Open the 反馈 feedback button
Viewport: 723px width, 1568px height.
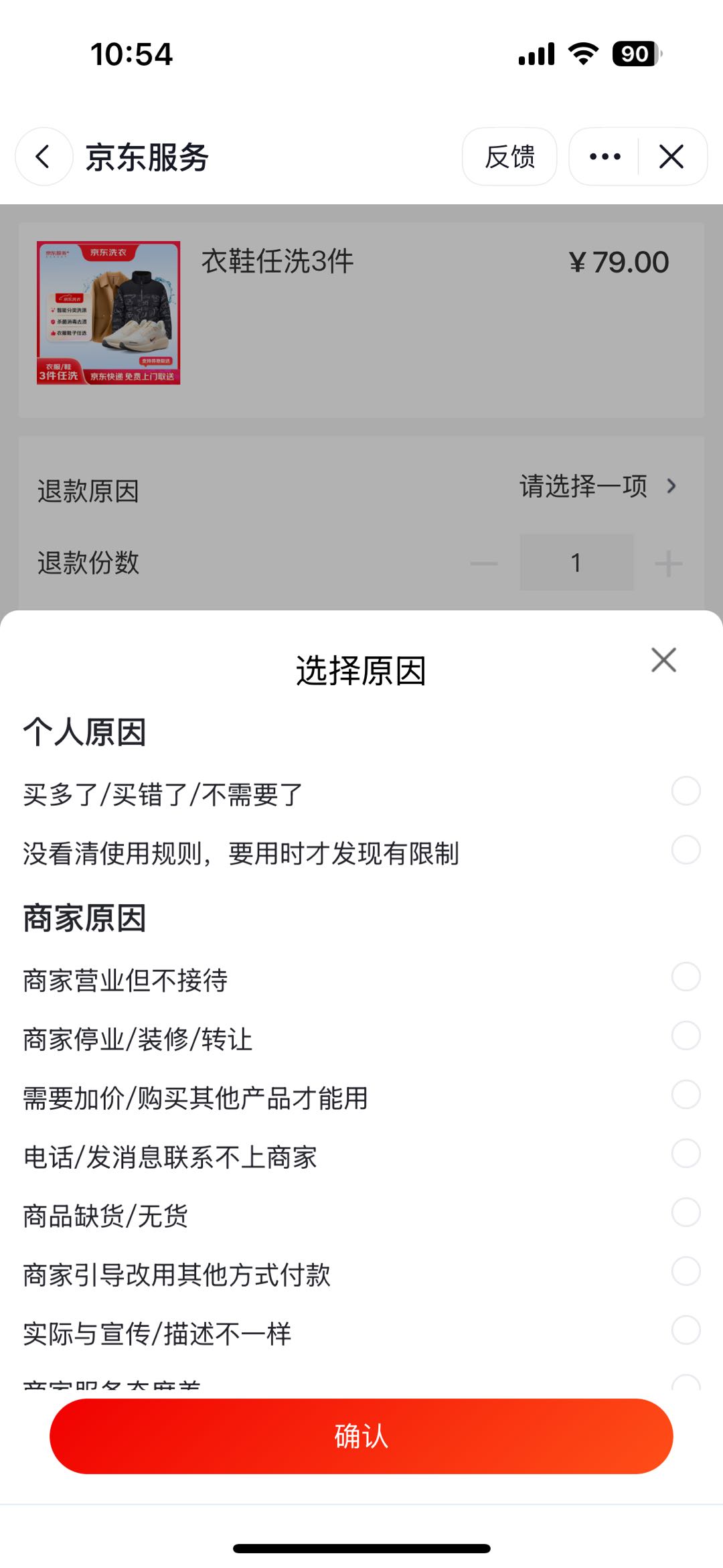(509, 157)
